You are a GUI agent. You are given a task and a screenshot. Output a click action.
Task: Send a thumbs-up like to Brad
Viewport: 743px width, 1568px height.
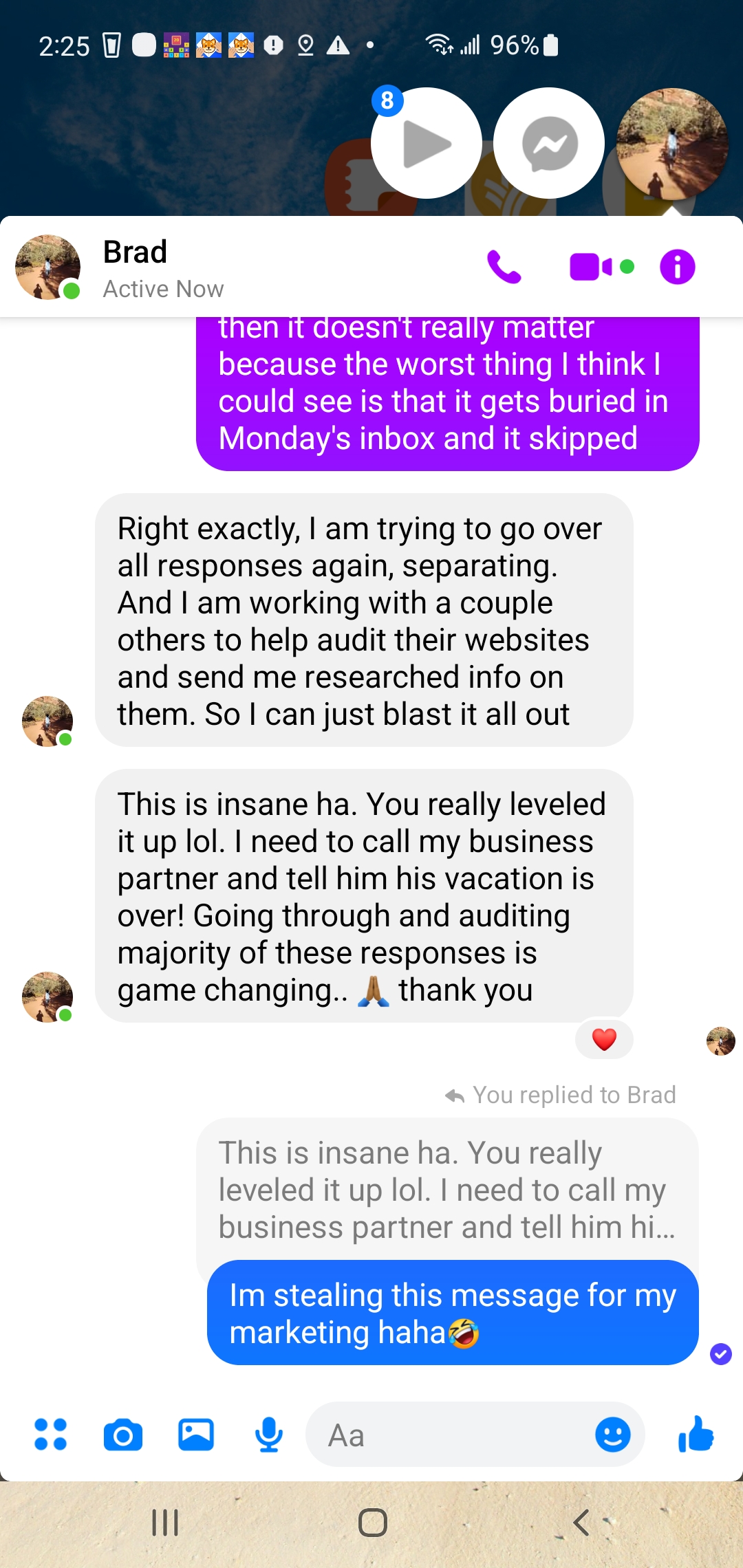[696, 1435]
